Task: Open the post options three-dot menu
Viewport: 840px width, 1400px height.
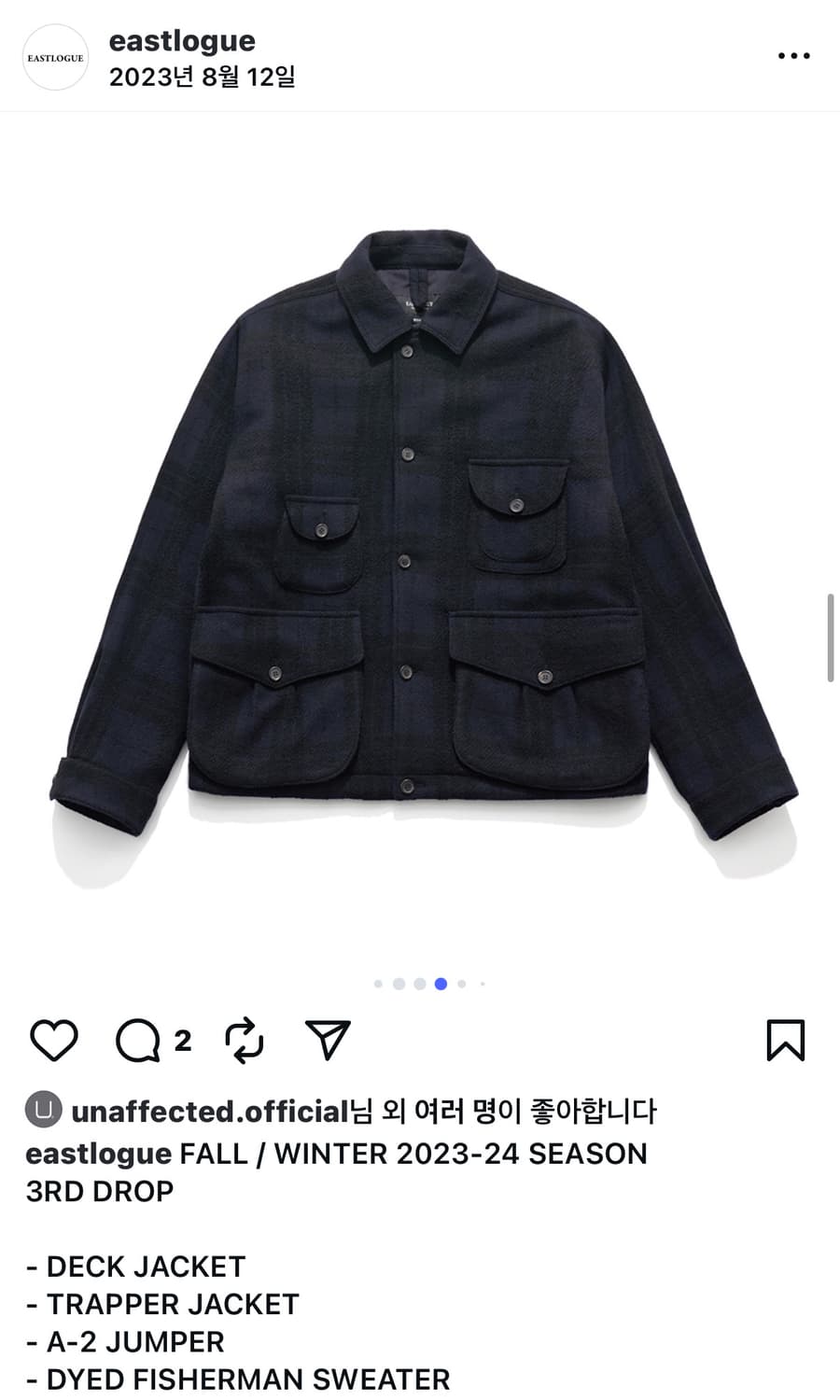Action: click(x=793, y=55)
